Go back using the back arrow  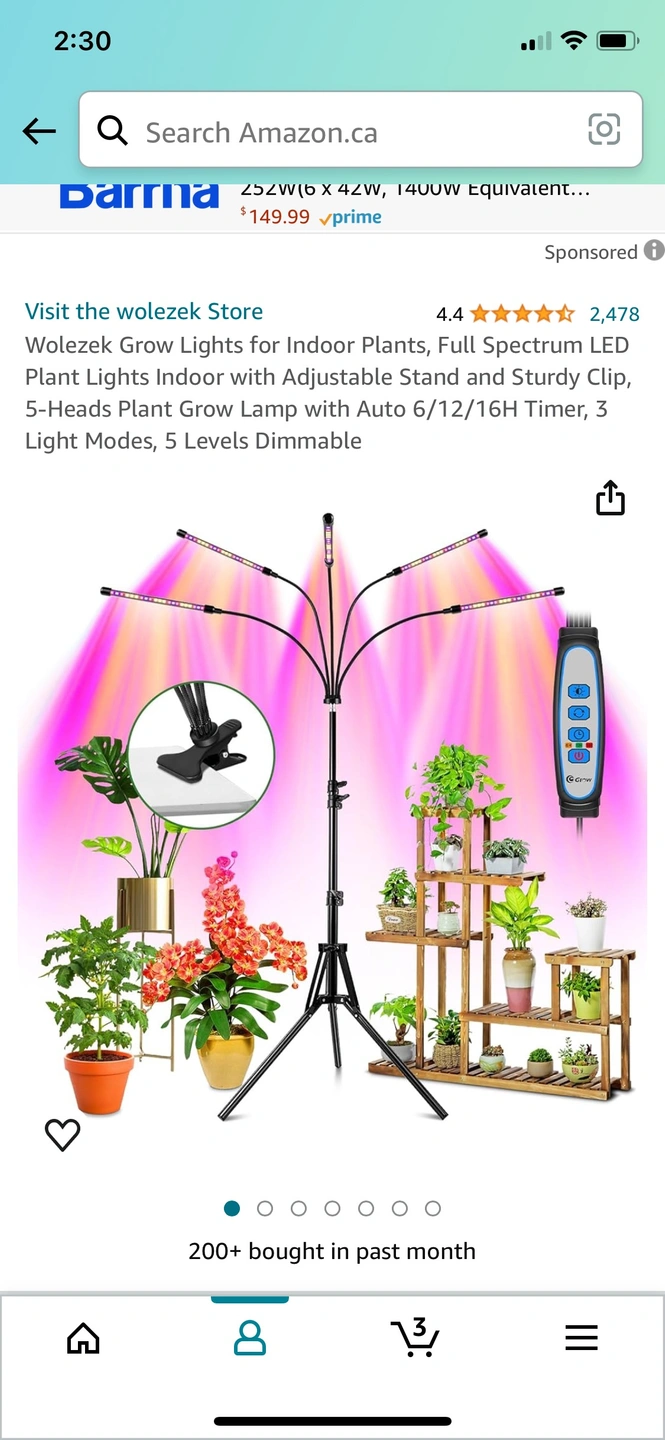pos(39,131)
